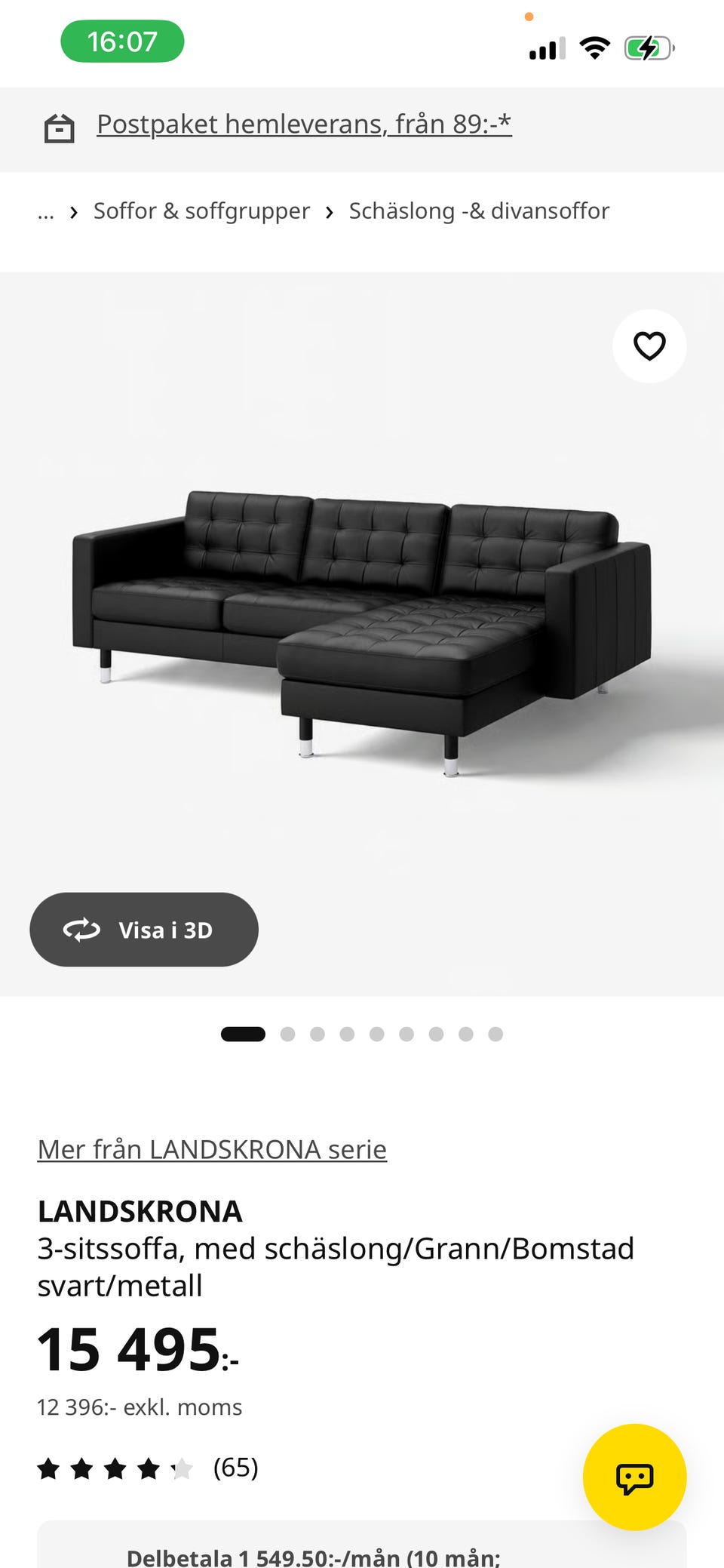The height and width of the screenshot is (1568, 724).
Task: Open the yellow chat support button
Action: [x=634, y=1477]
